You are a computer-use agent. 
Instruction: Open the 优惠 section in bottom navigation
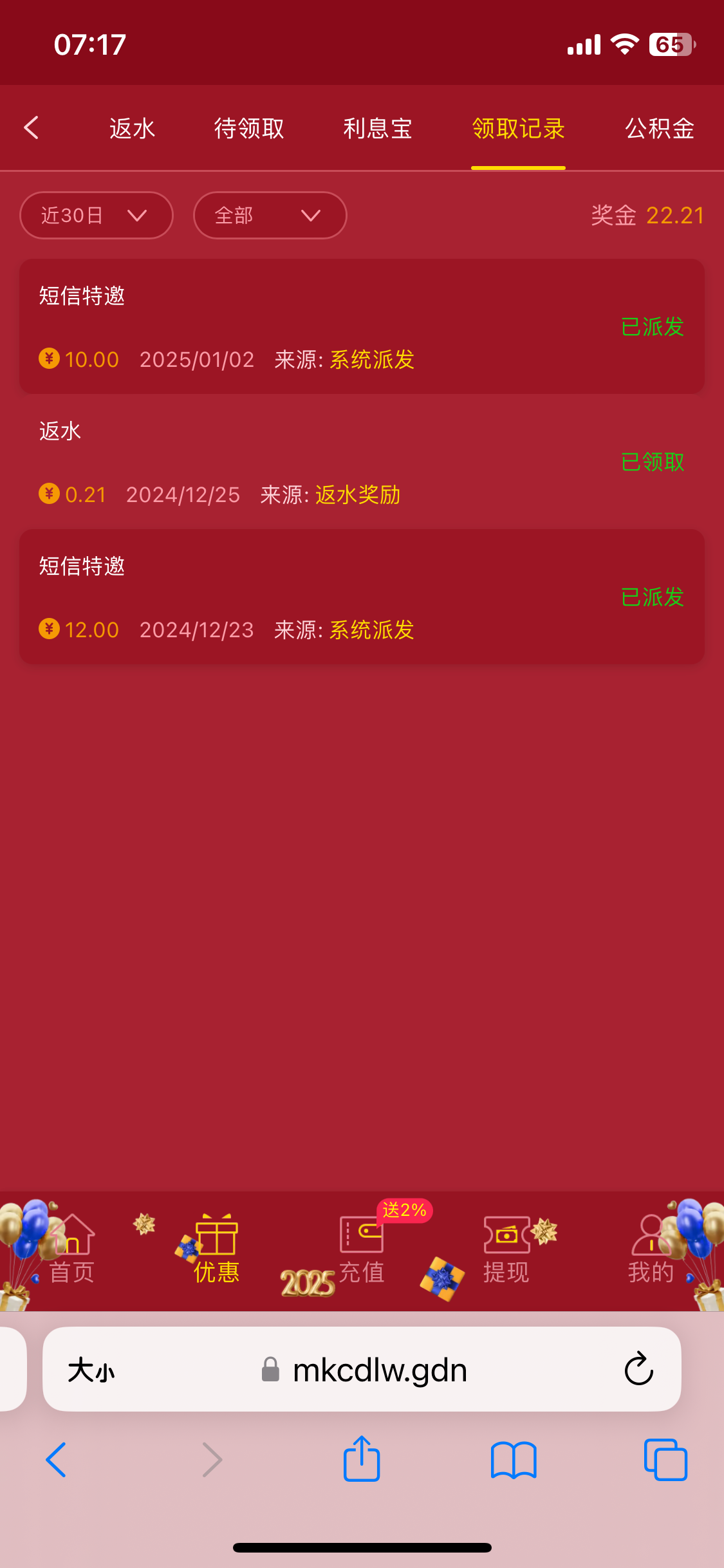tap(217, 1249)
